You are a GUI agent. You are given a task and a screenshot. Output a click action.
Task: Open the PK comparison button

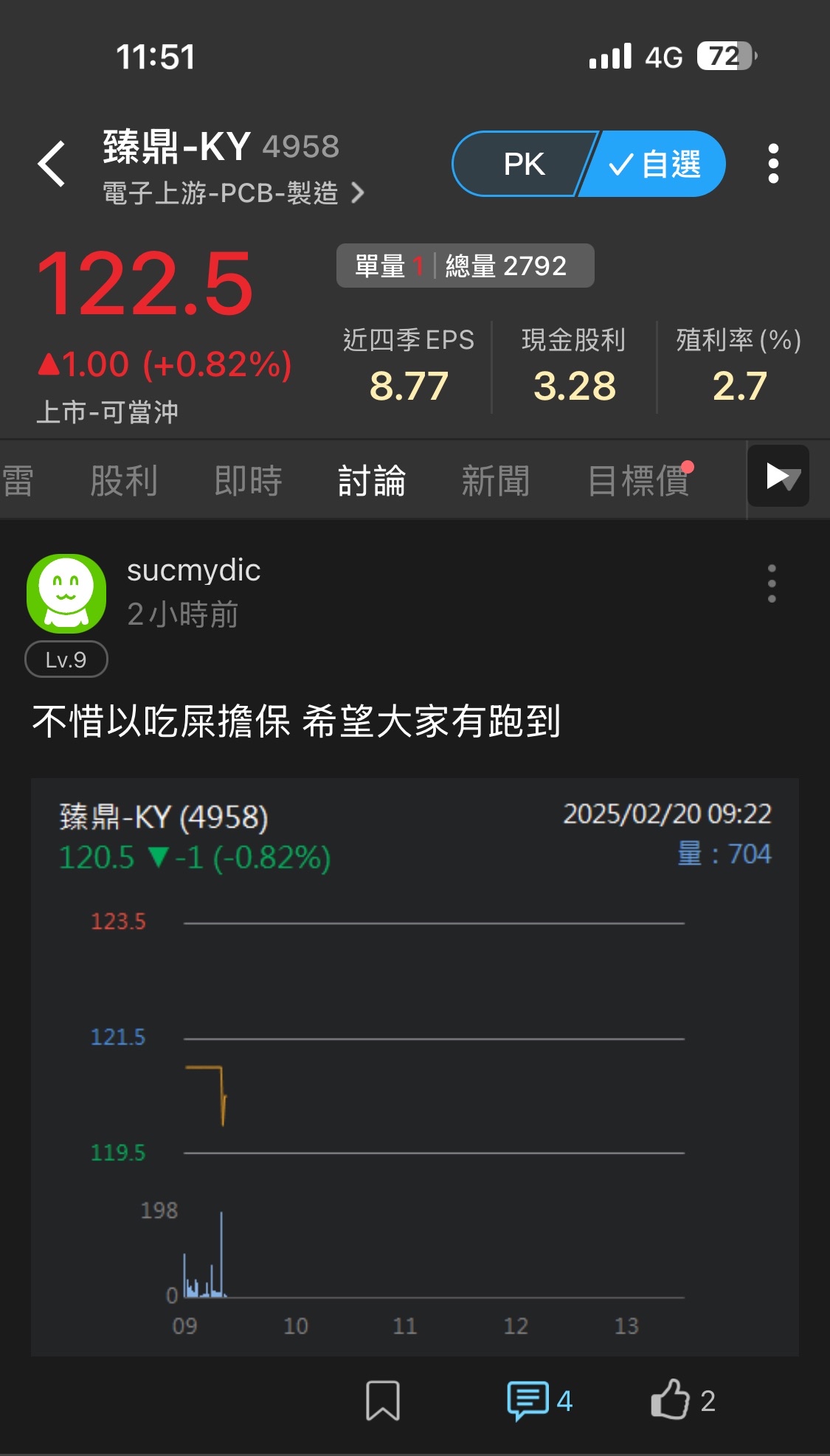tap(522, 164)
